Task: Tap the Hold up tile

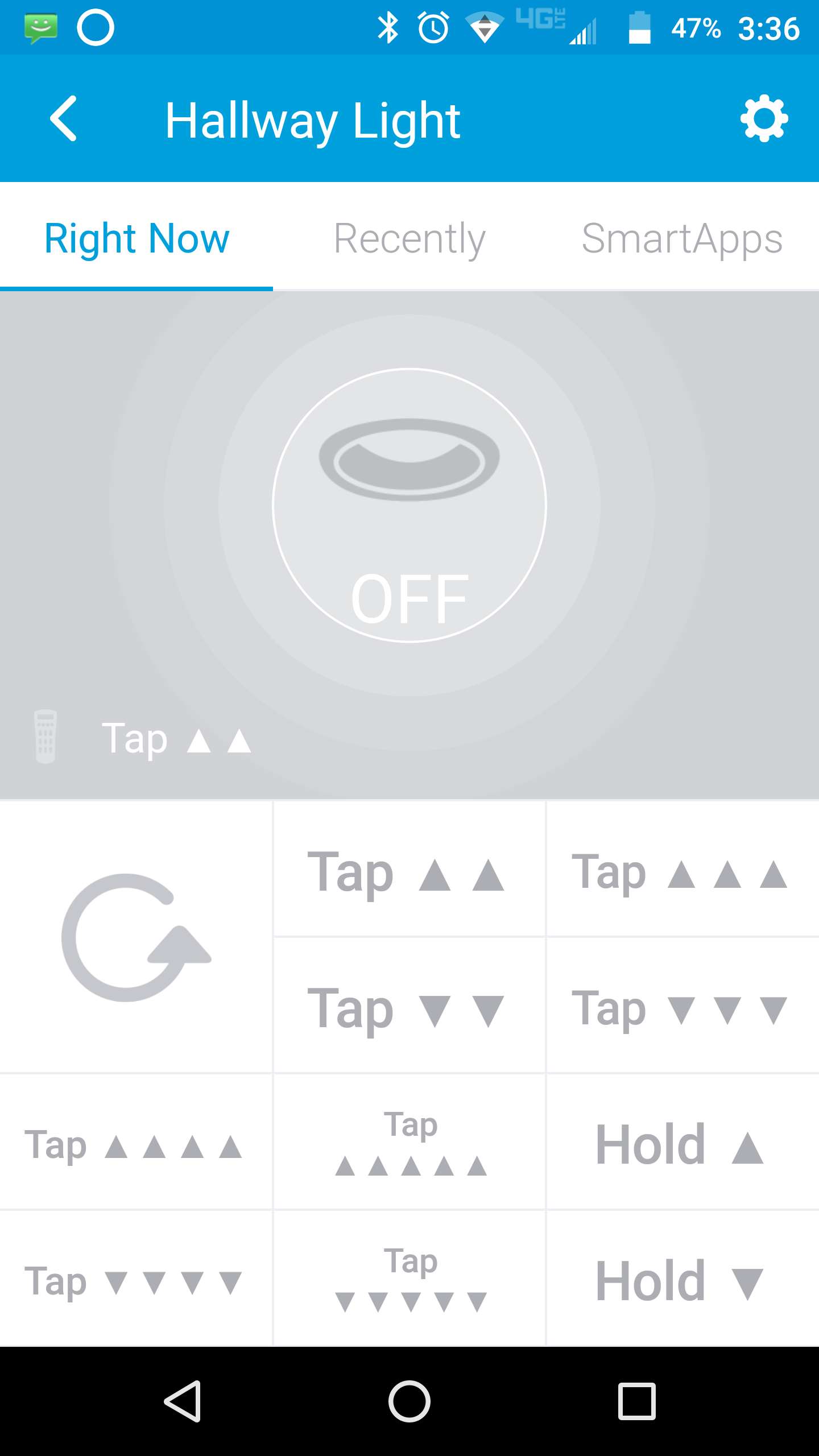Action: (x=681, y=1143)
